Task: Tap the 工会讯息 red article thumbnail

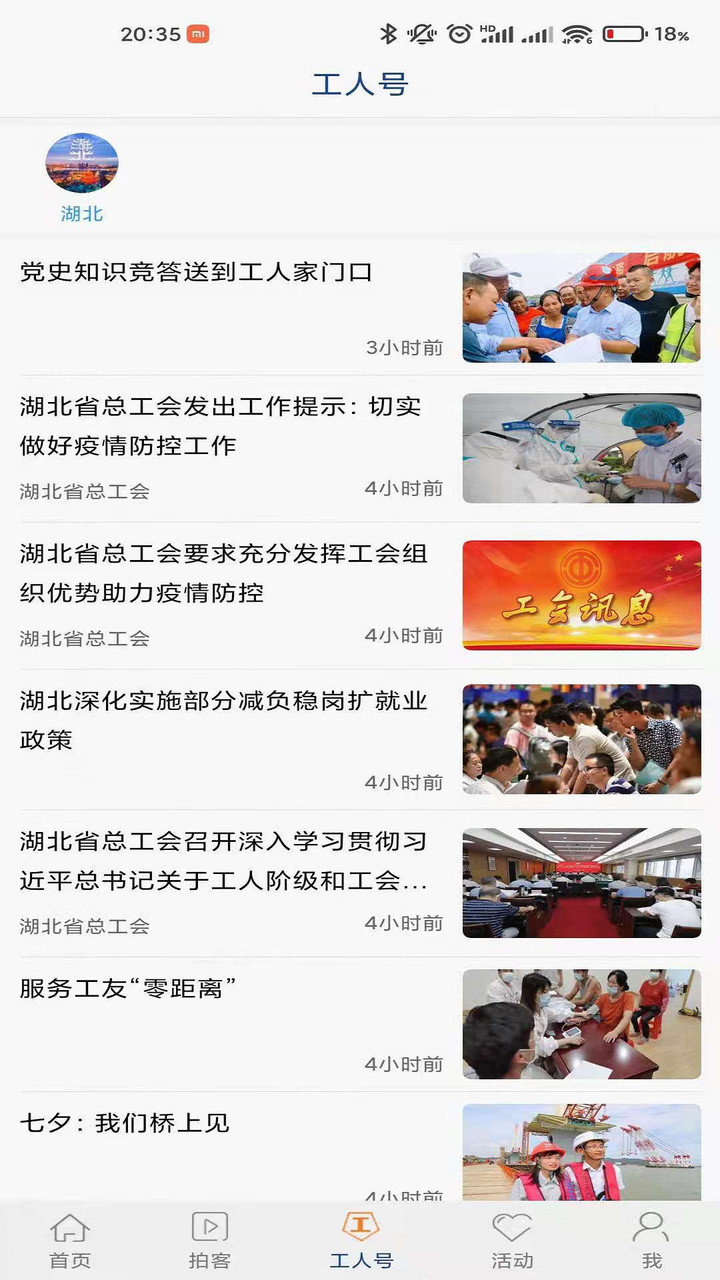Action: (580, 589)
